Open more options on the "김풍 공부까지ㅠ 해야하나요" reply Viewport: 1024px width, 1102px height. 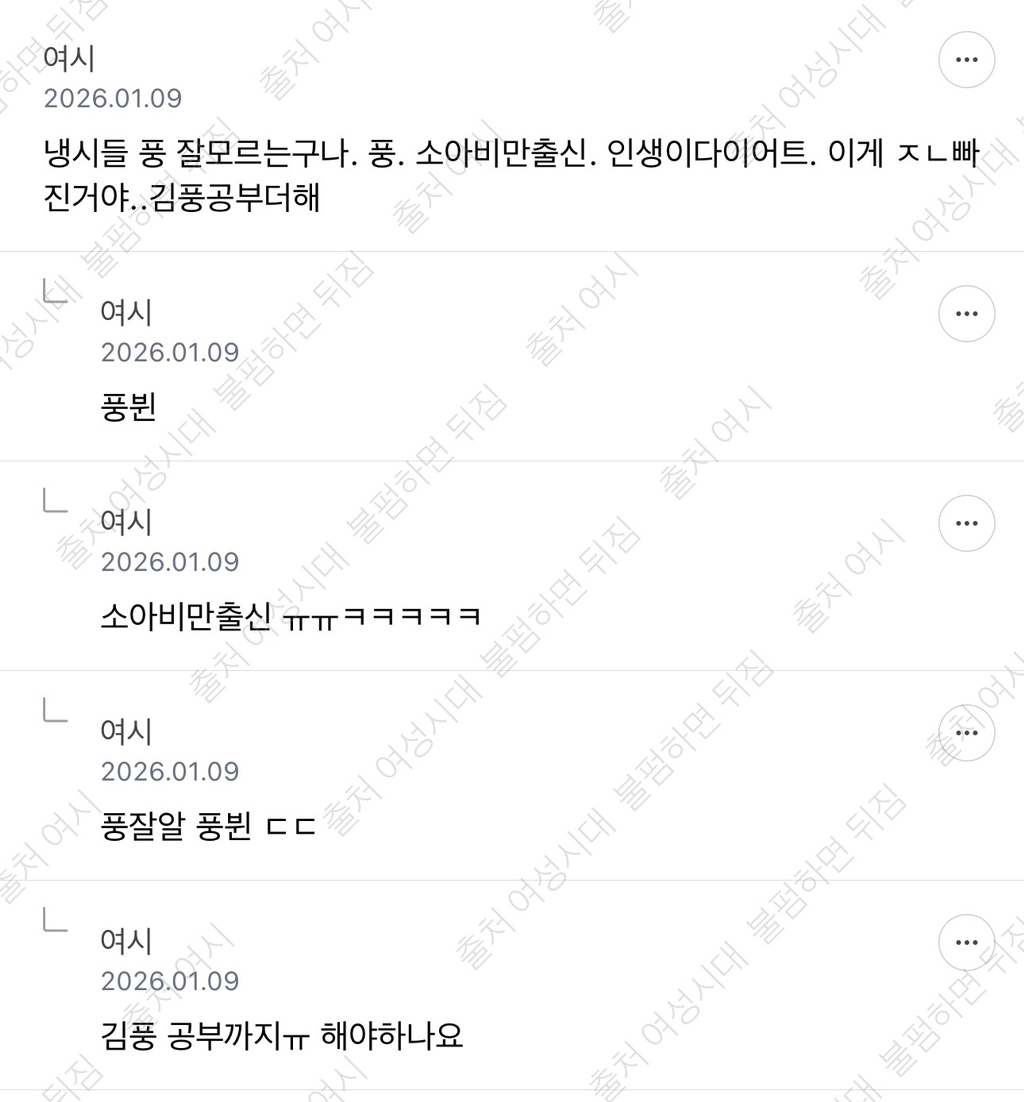966,942
